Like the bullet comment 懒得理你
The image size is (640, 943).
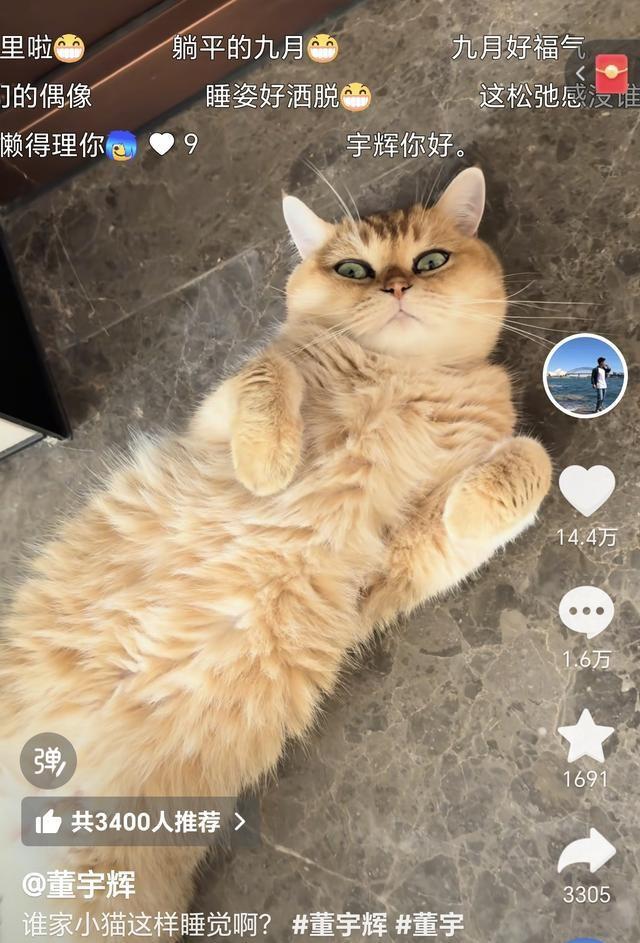pyautogui.click(x=162, y=144)
